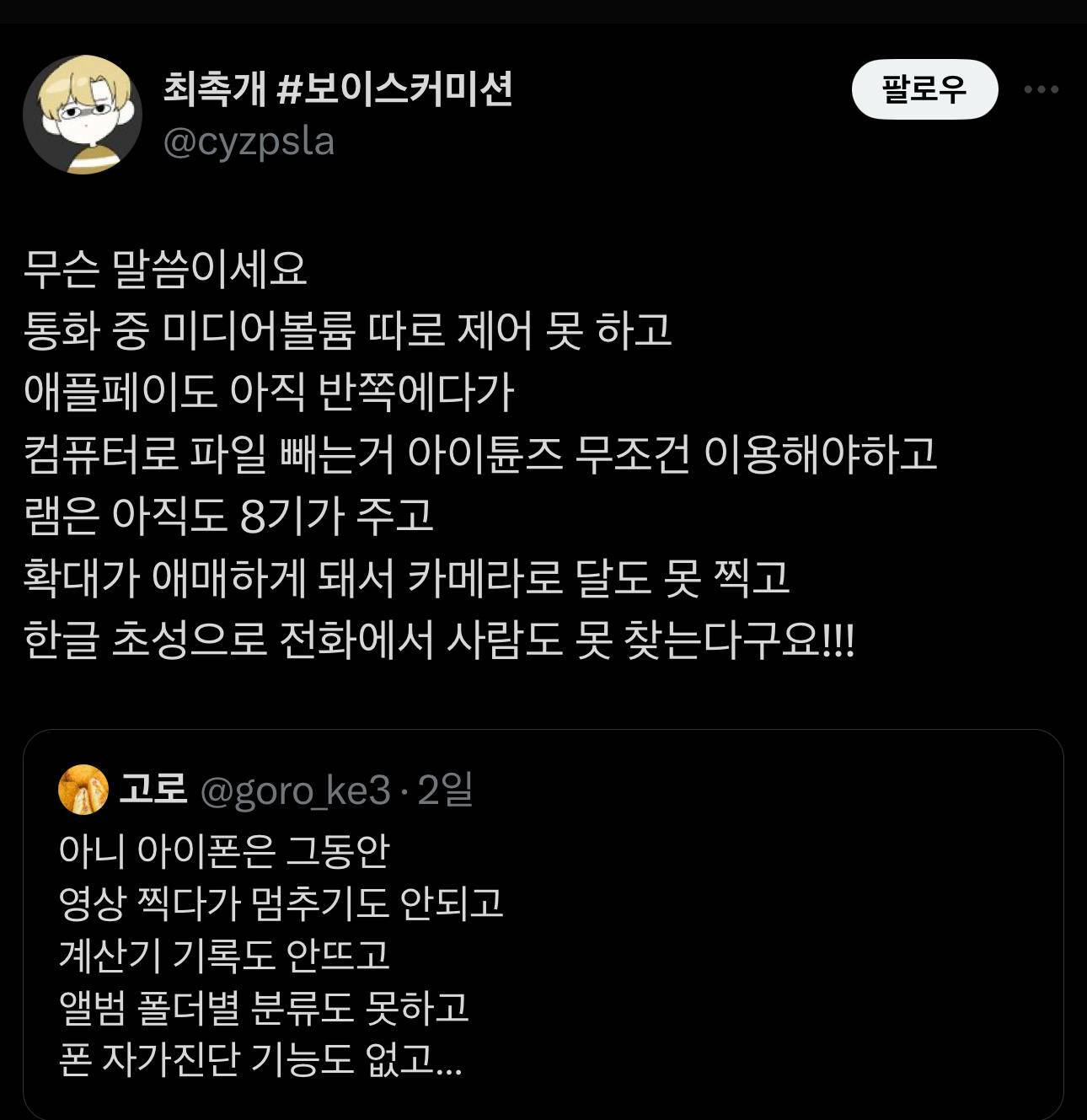Tap the 팔로우 follow button
The height and width of the screenshot is (1120, 1087).
coord(924,89)
